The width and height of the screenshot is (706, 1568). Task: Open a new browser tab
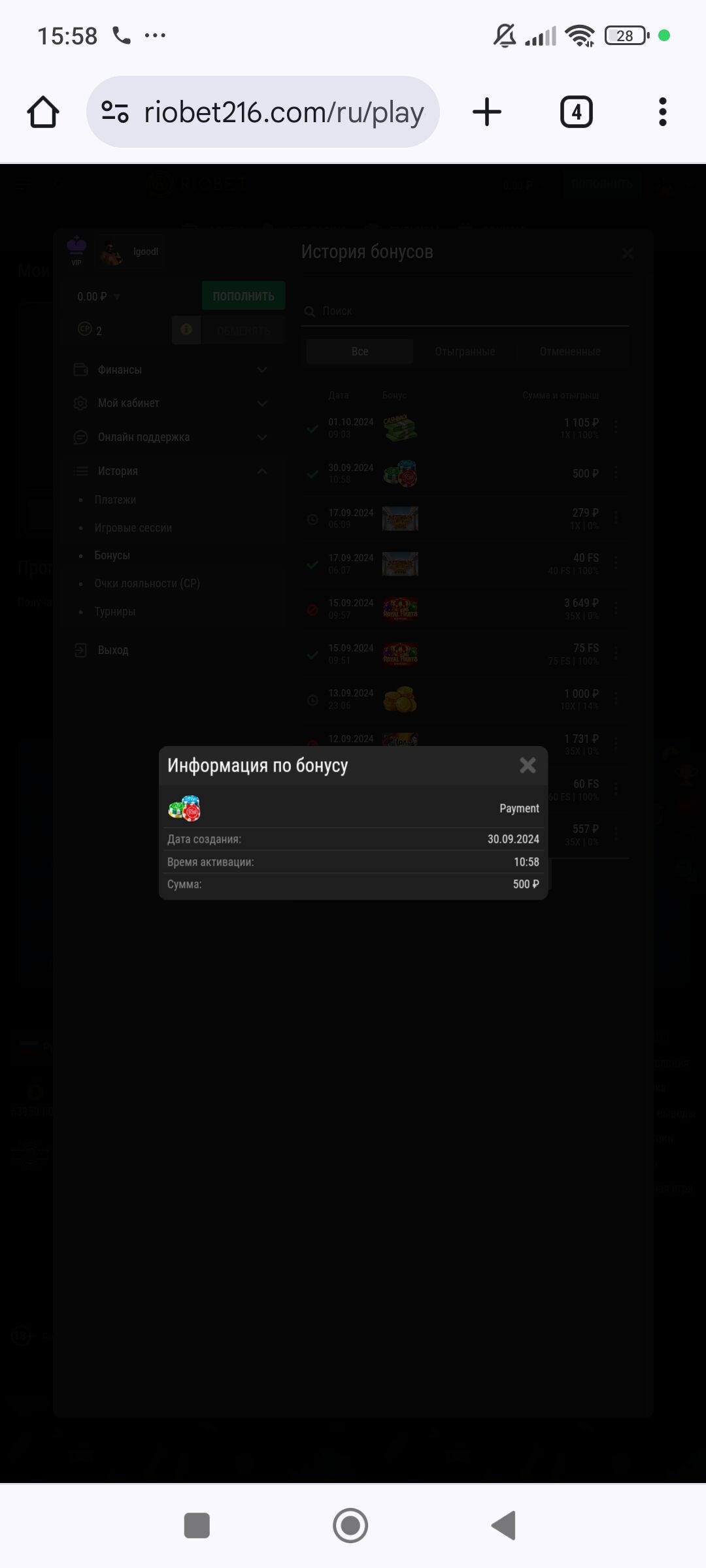tap(487, 112)
